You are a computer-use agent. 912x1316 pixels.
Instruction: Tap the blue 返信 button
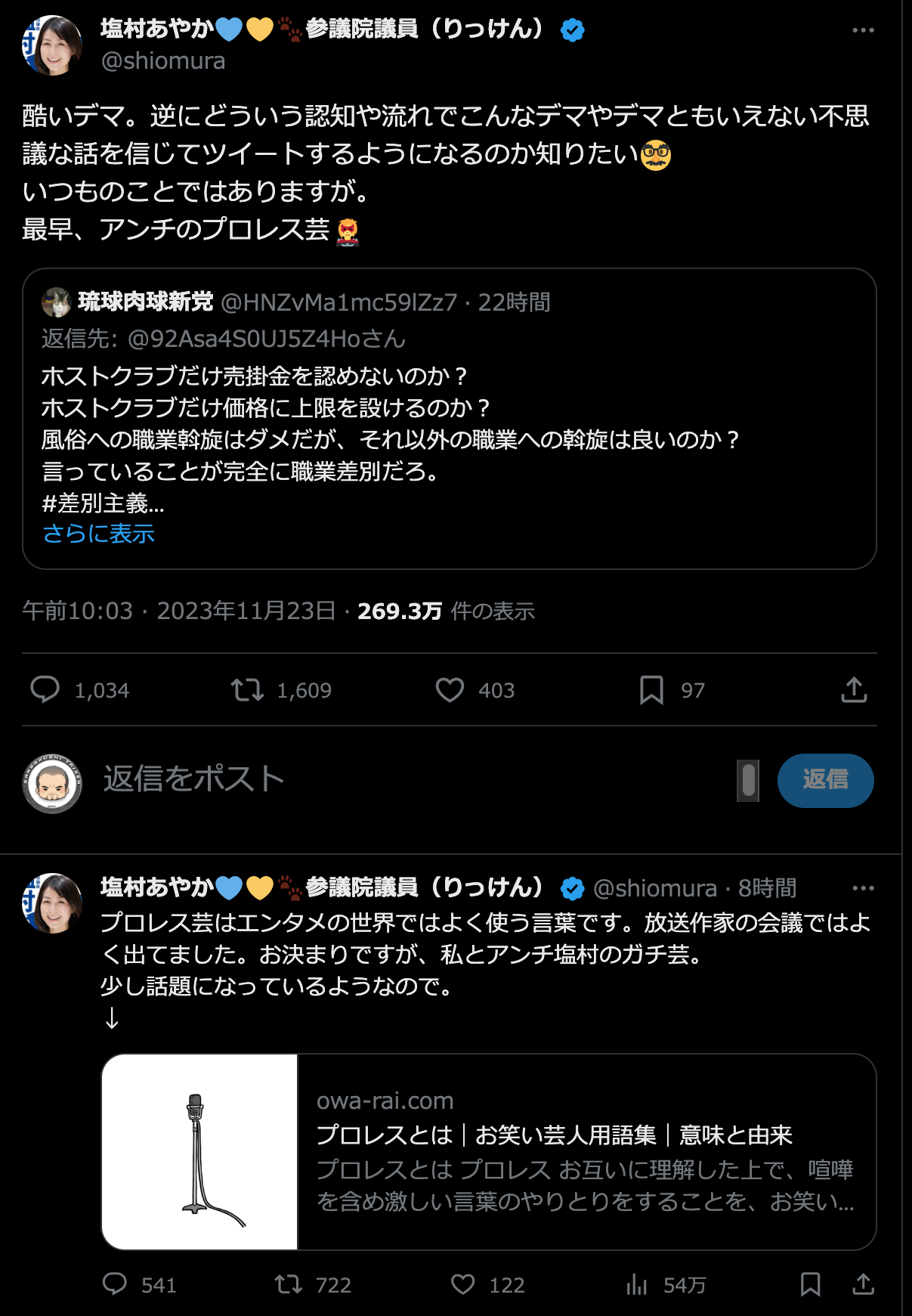tap(825, 780)
